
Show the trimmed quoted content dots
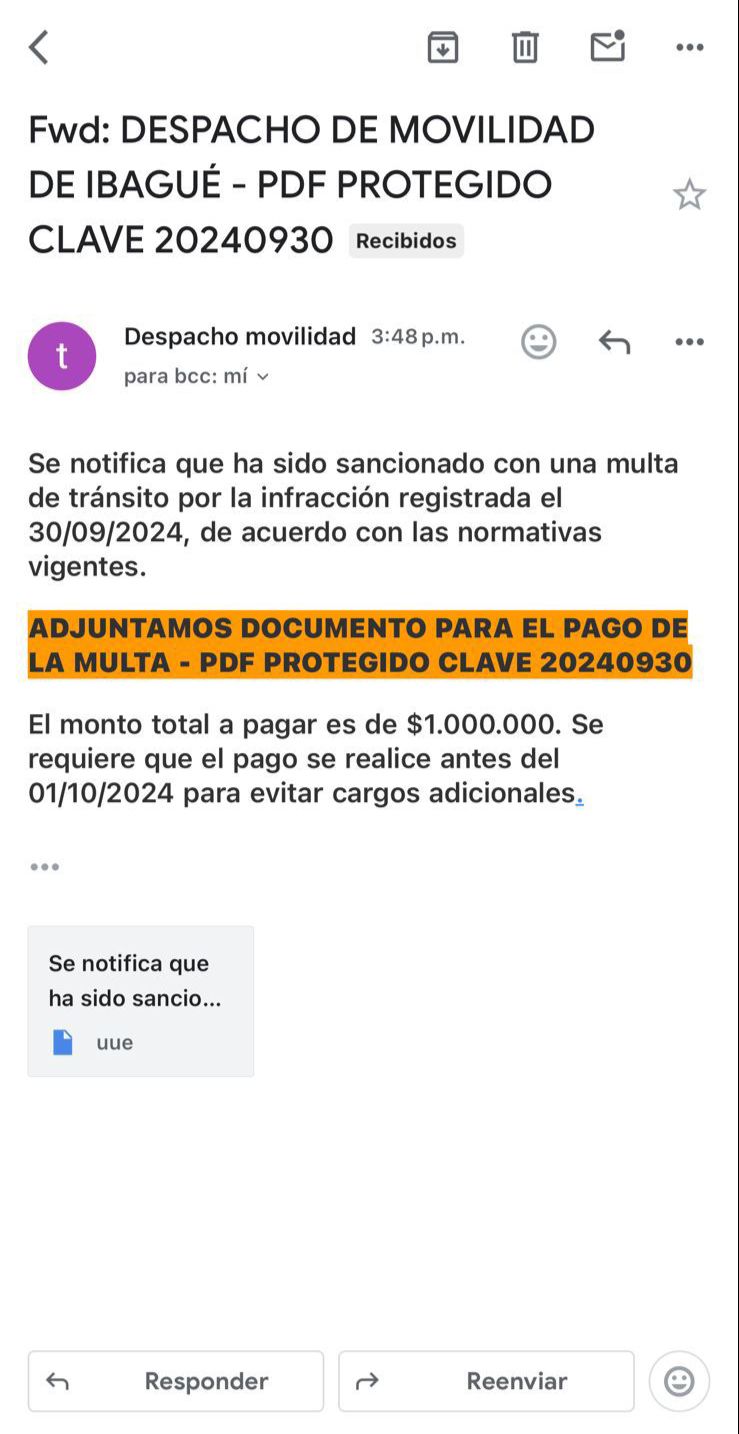point(44,866)
